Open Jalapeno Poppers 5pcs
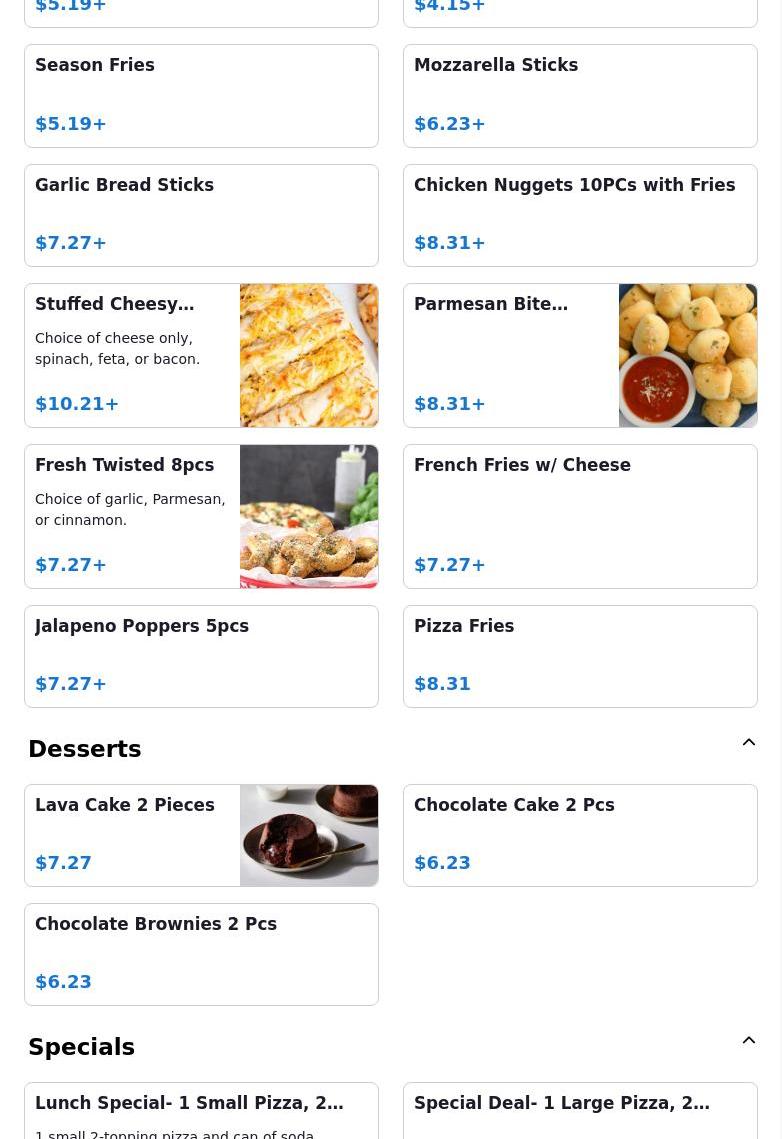The image size is (782, 1139). pyautogui.click(x=201, y=656)
